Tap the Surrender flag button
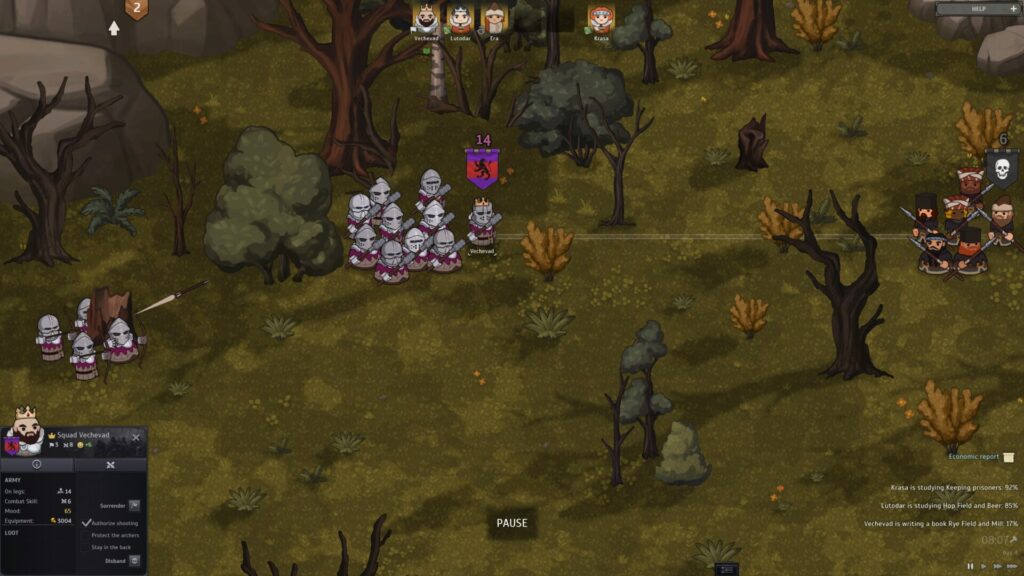 point(134,506)
